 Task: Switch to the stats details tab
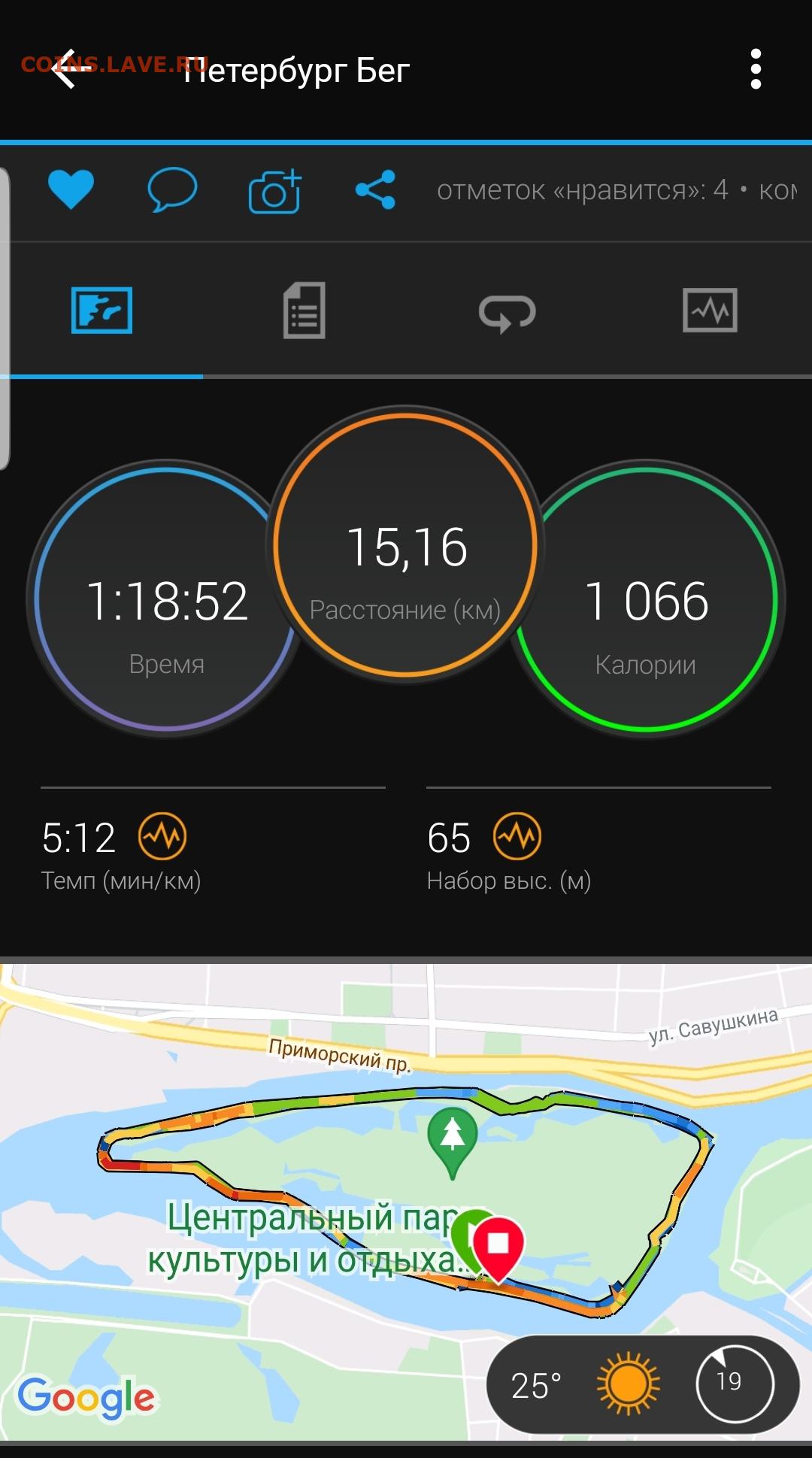coord(304,311)
